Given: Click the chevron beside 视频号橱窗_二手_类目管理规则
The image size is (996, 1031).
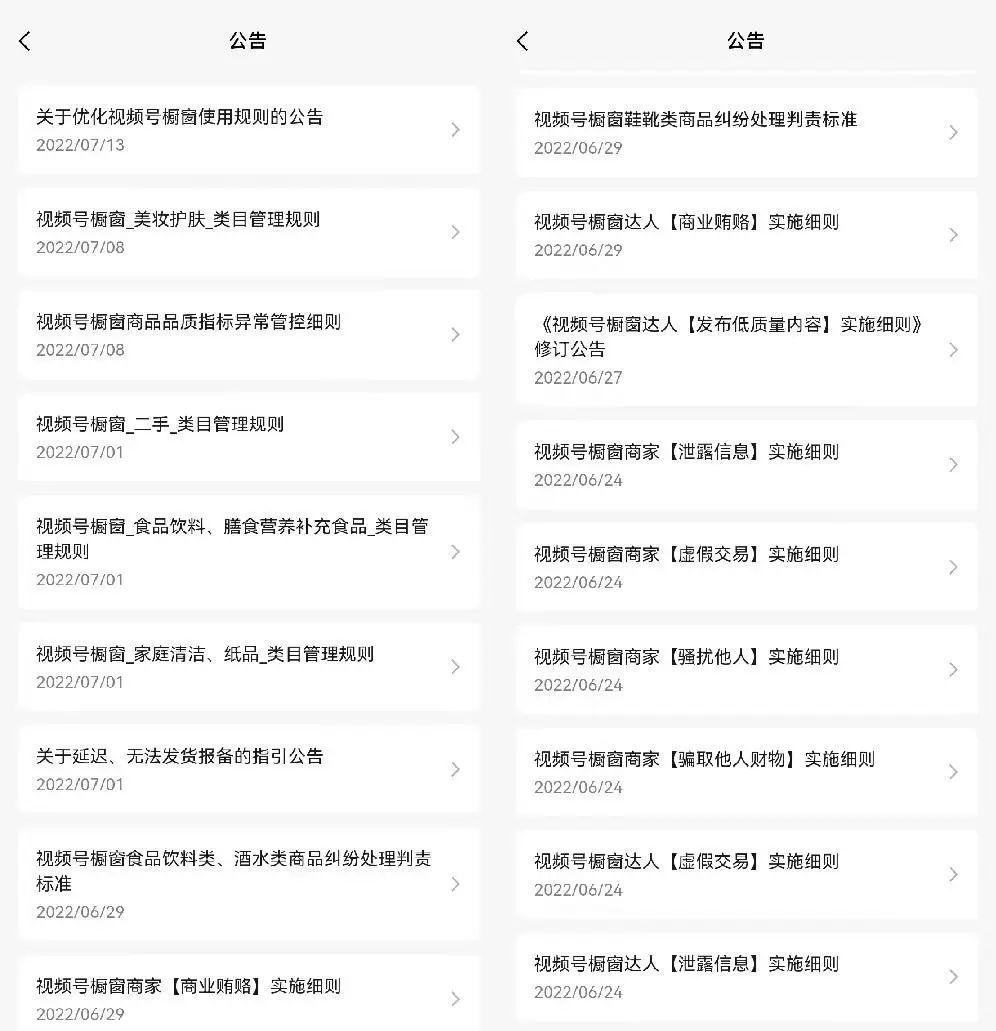Looking at the screenshot, I should click(456, 437).
